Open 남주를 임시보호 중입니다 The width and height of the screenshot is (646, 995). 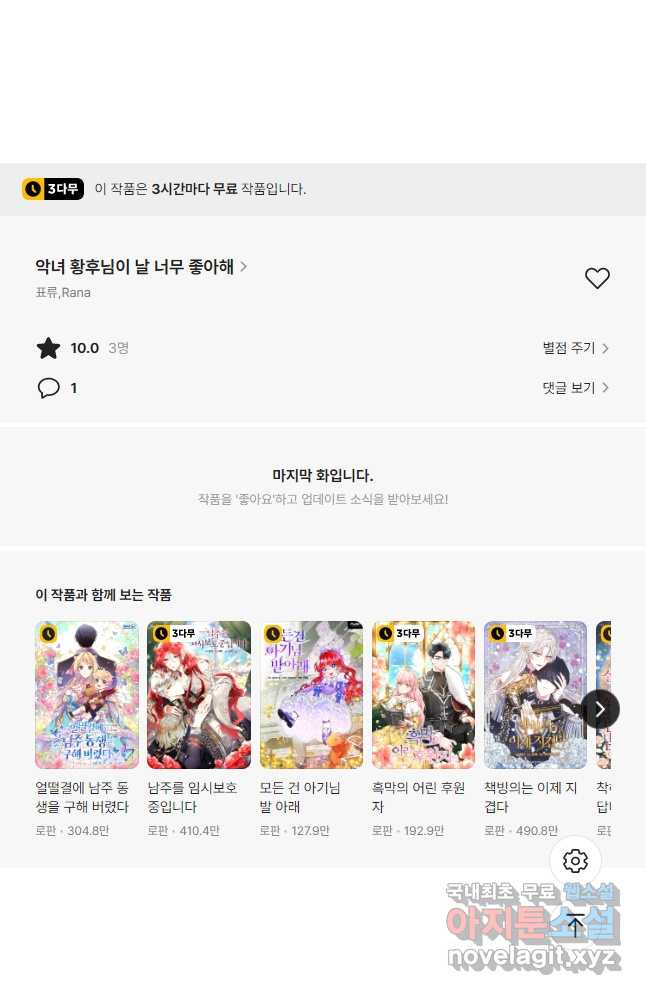point(199,696)
